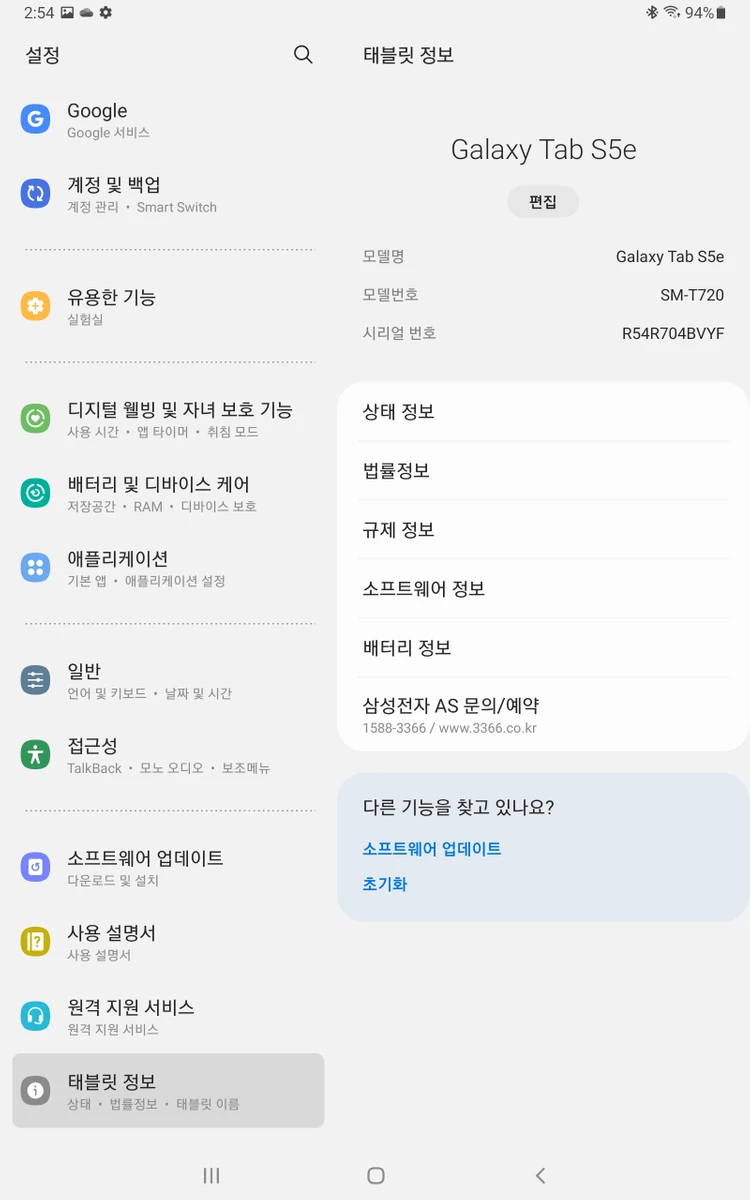Image resolution: width=750 pixels, height=1200 pixels.
Task: Tap the 편집 button under device name
Action: [x=543, y=201]
